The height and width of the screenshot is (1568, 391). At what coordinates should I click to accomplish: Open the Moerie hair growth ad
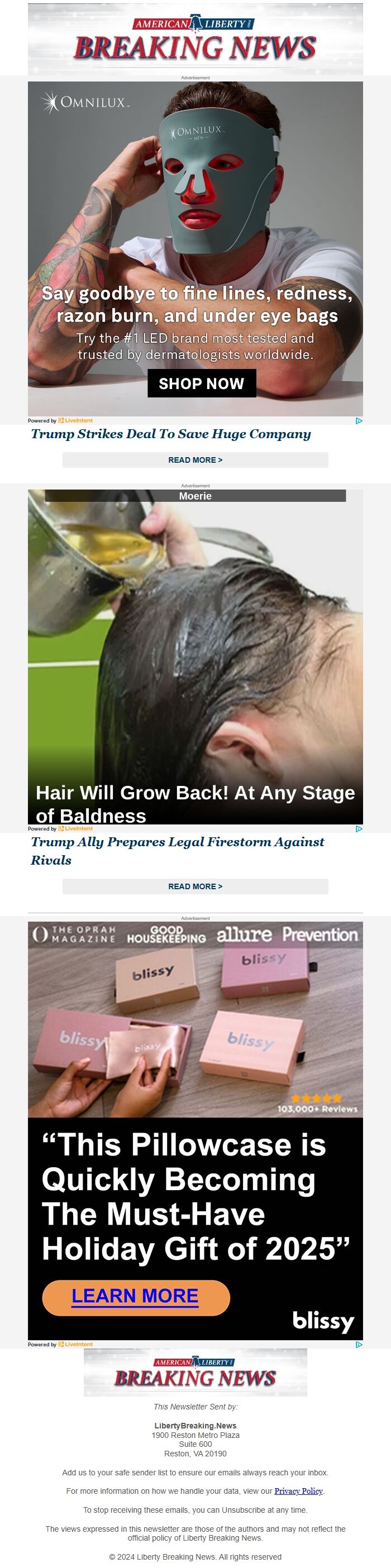195,658
